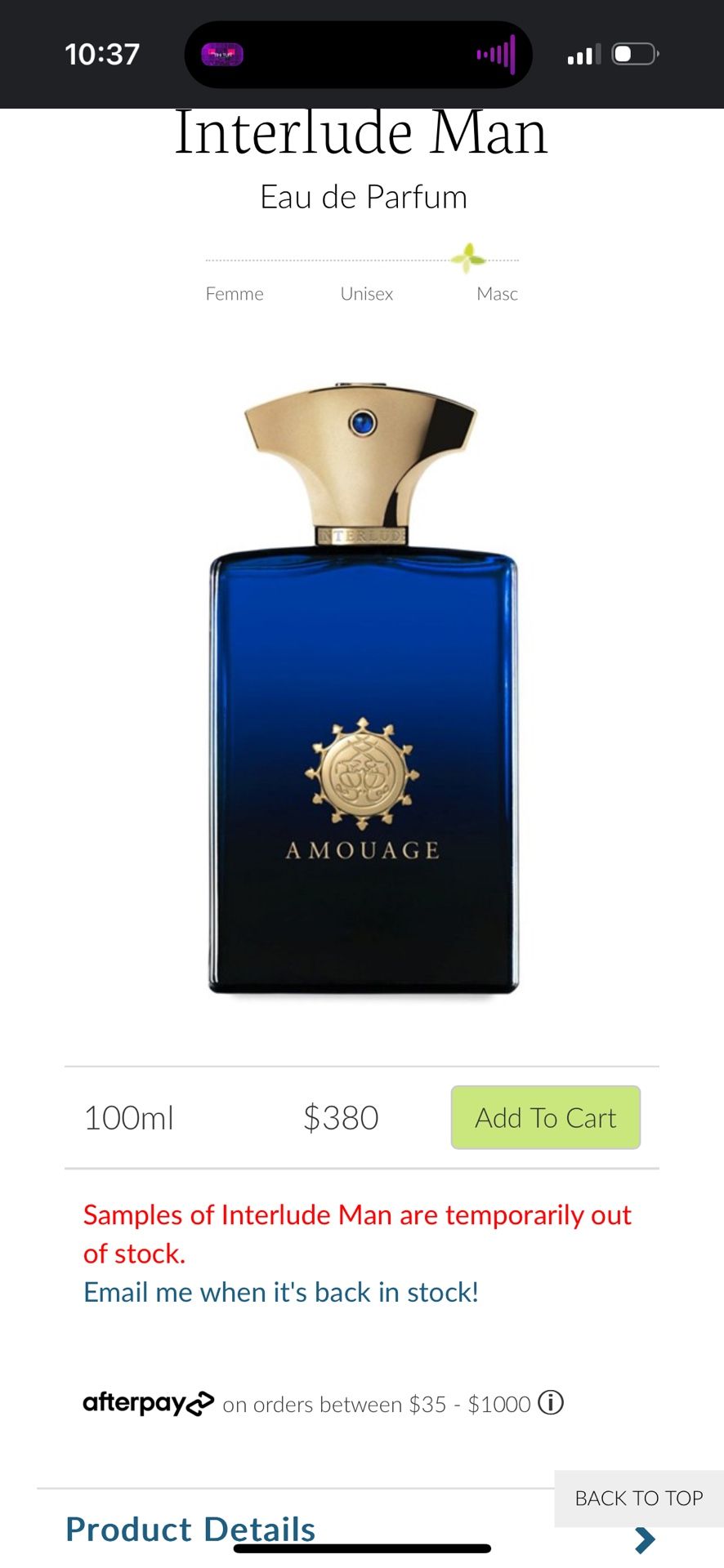This screenshot has width=724, height=1568.
Task: Tap the 10:37 clock in status bar
Action: click(x=103, y=54)
